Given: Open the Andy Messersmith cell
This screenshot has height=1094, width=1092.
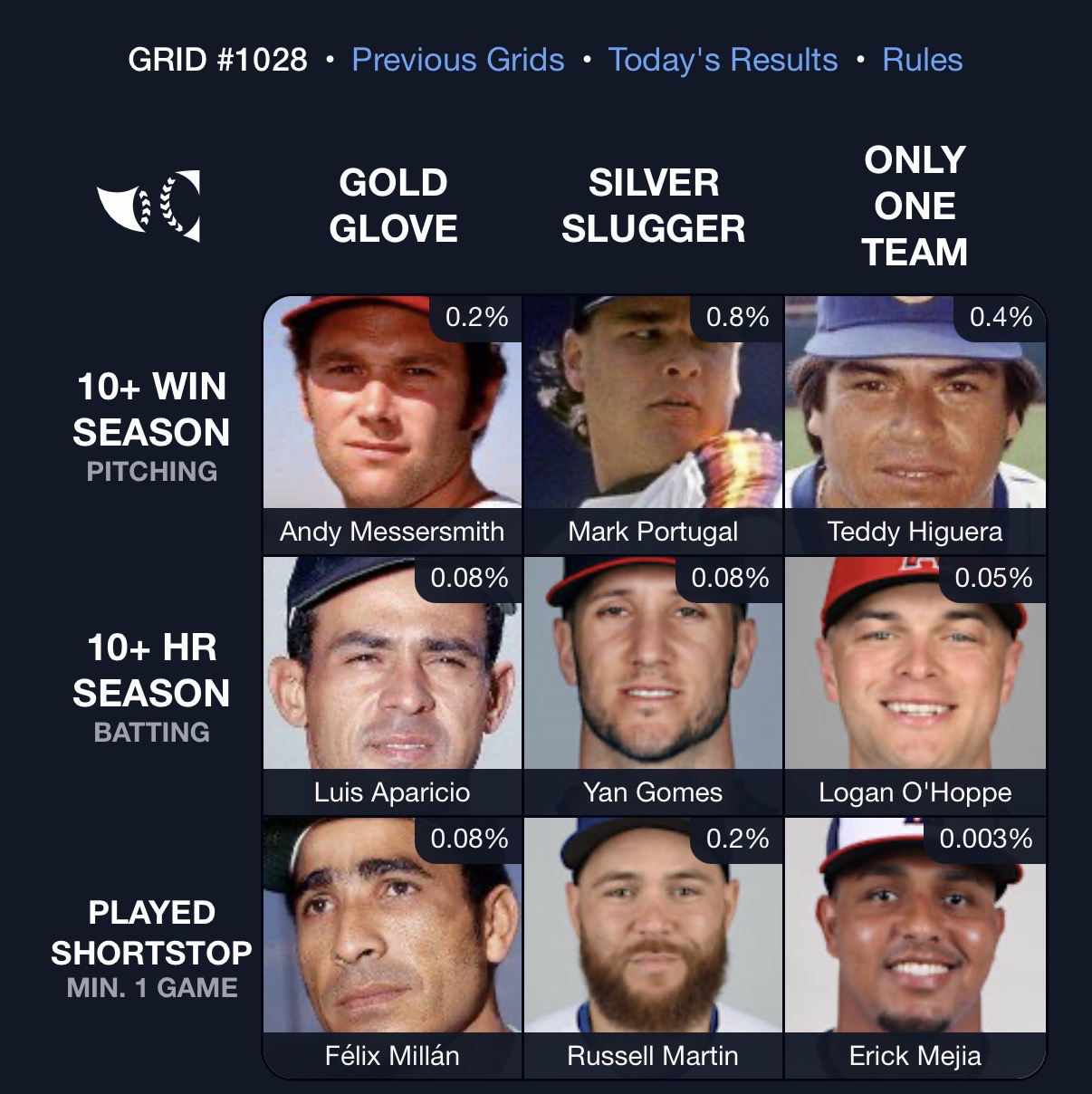Looking at the screenshot, I should 392,426.
